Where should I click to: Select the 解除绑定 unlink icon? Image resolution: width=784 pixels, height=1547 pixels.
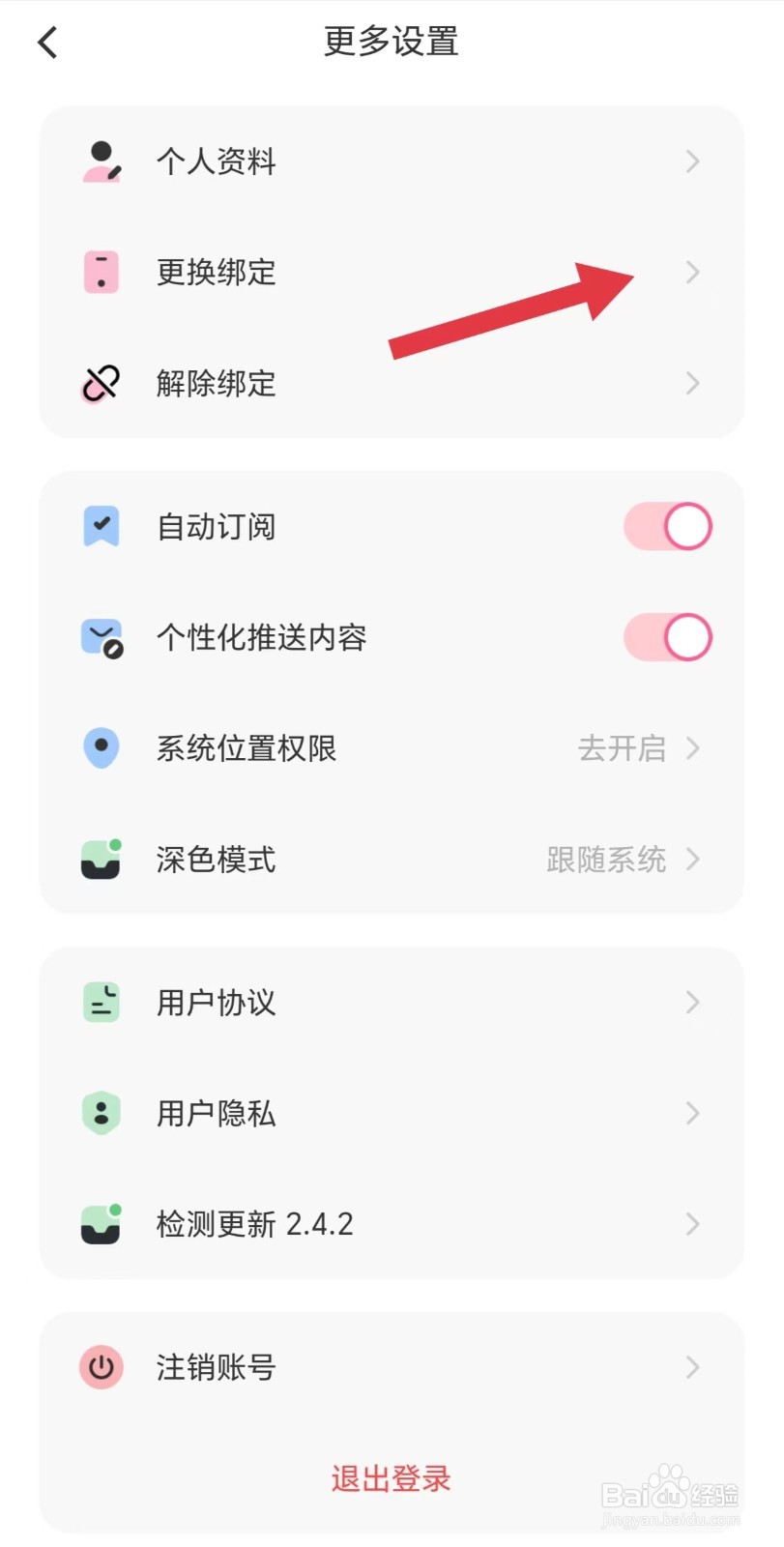101,384
